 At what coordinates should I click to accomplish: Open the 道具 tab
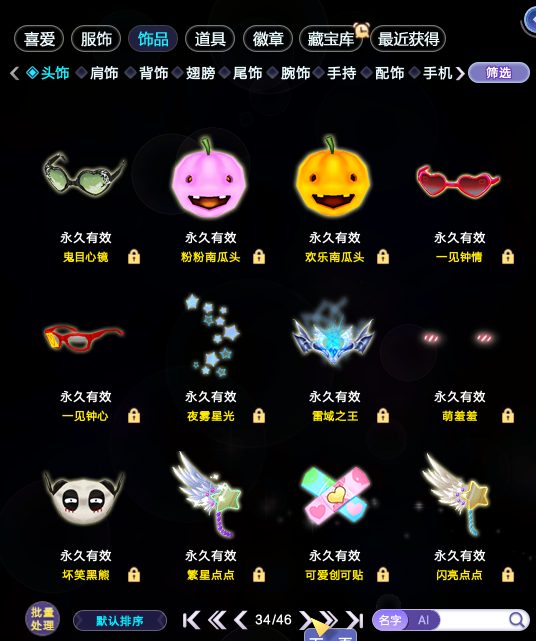[210, 39]
